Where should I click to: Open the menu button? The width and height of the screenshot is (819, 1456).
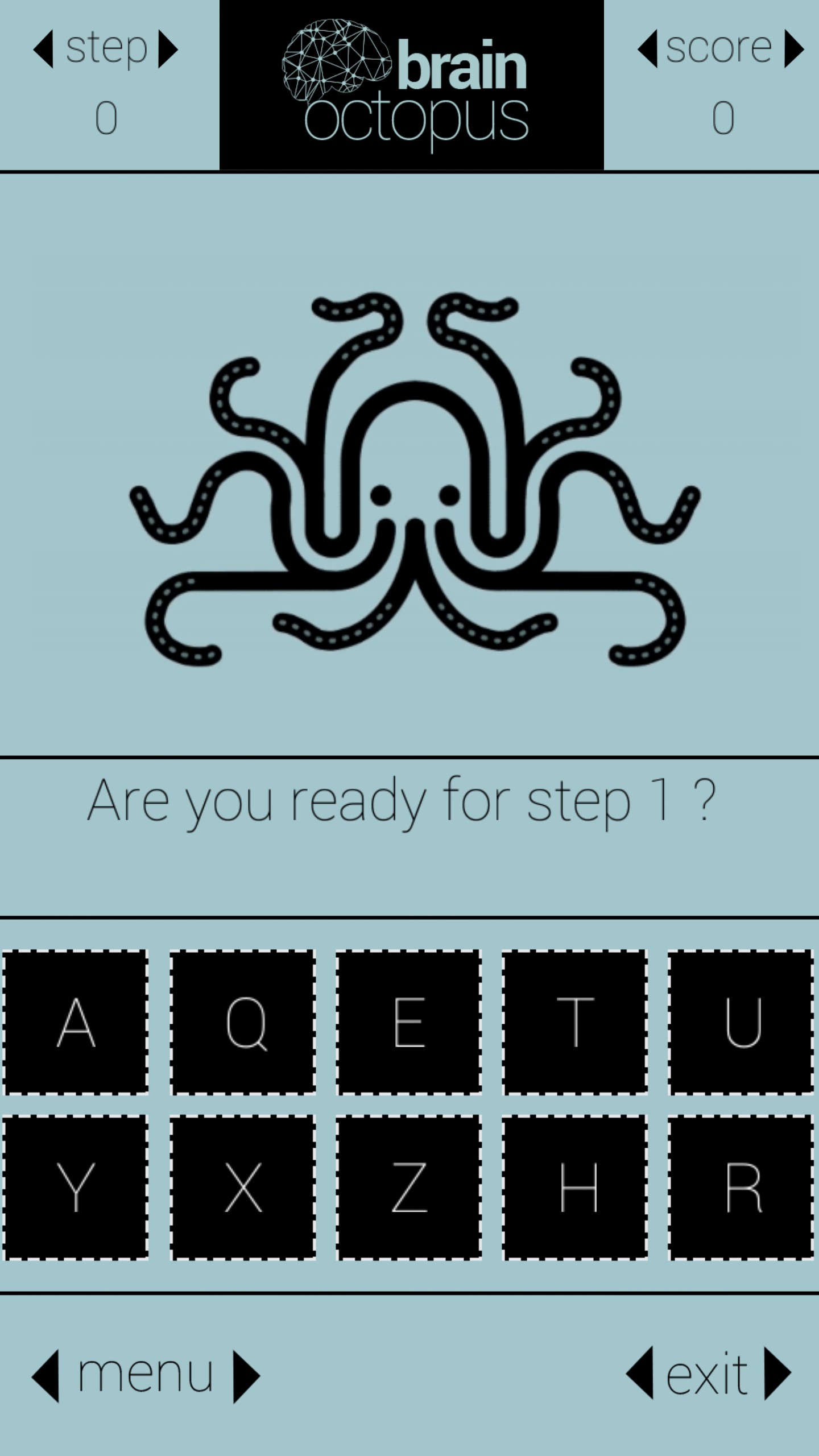(146, 1375)
